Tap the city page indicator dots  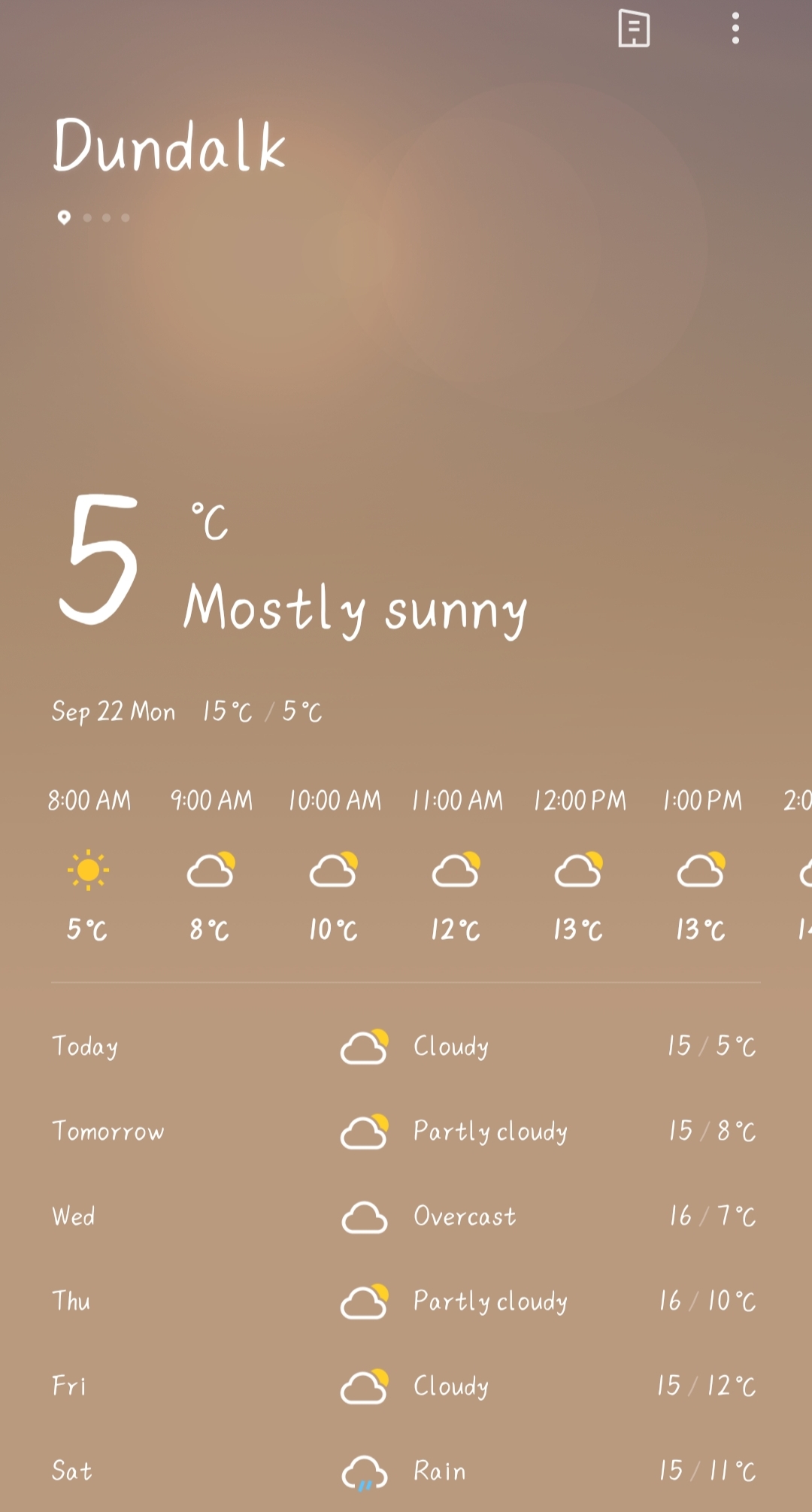pos(95,217)
